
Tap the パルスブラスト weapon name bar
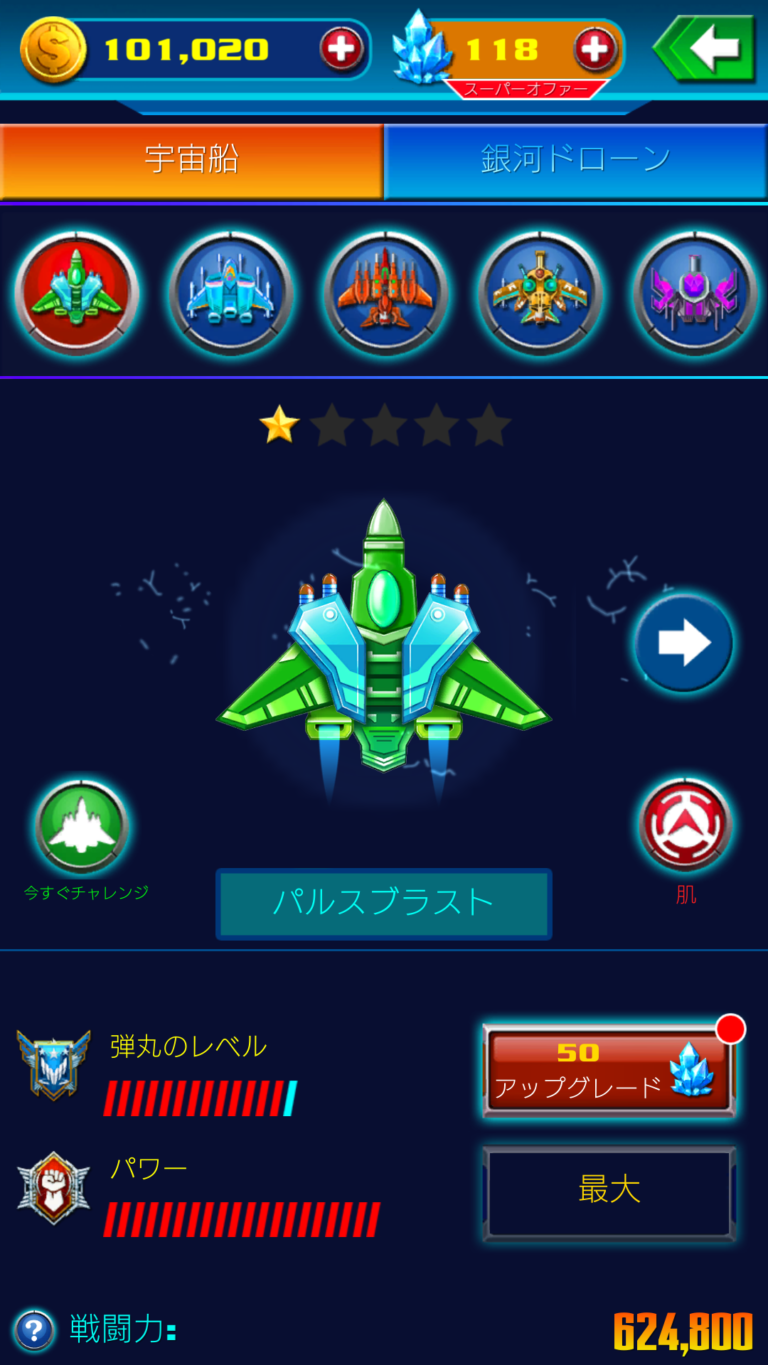point(384,903)
